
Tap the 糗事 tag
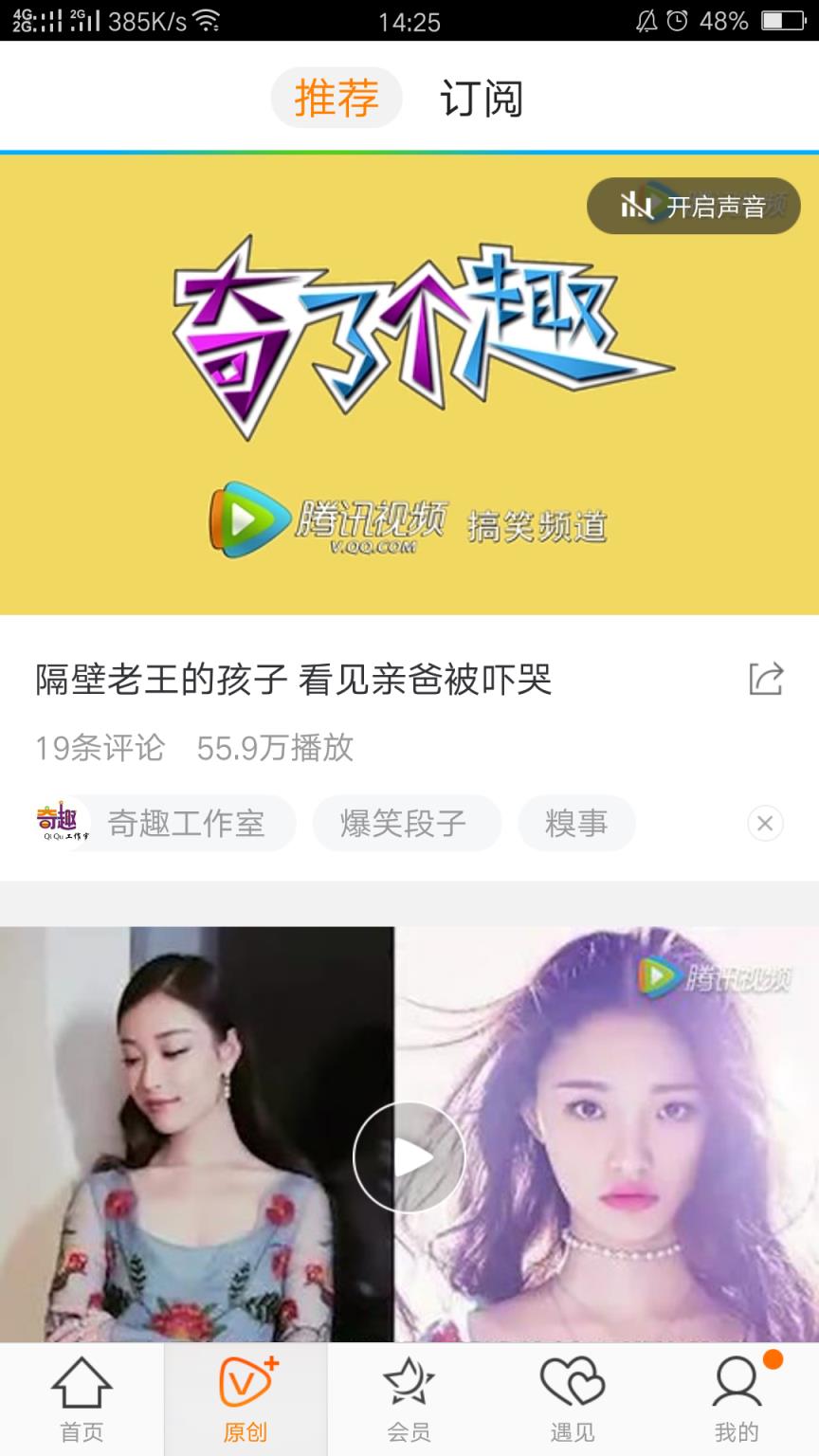coord(577,823)
